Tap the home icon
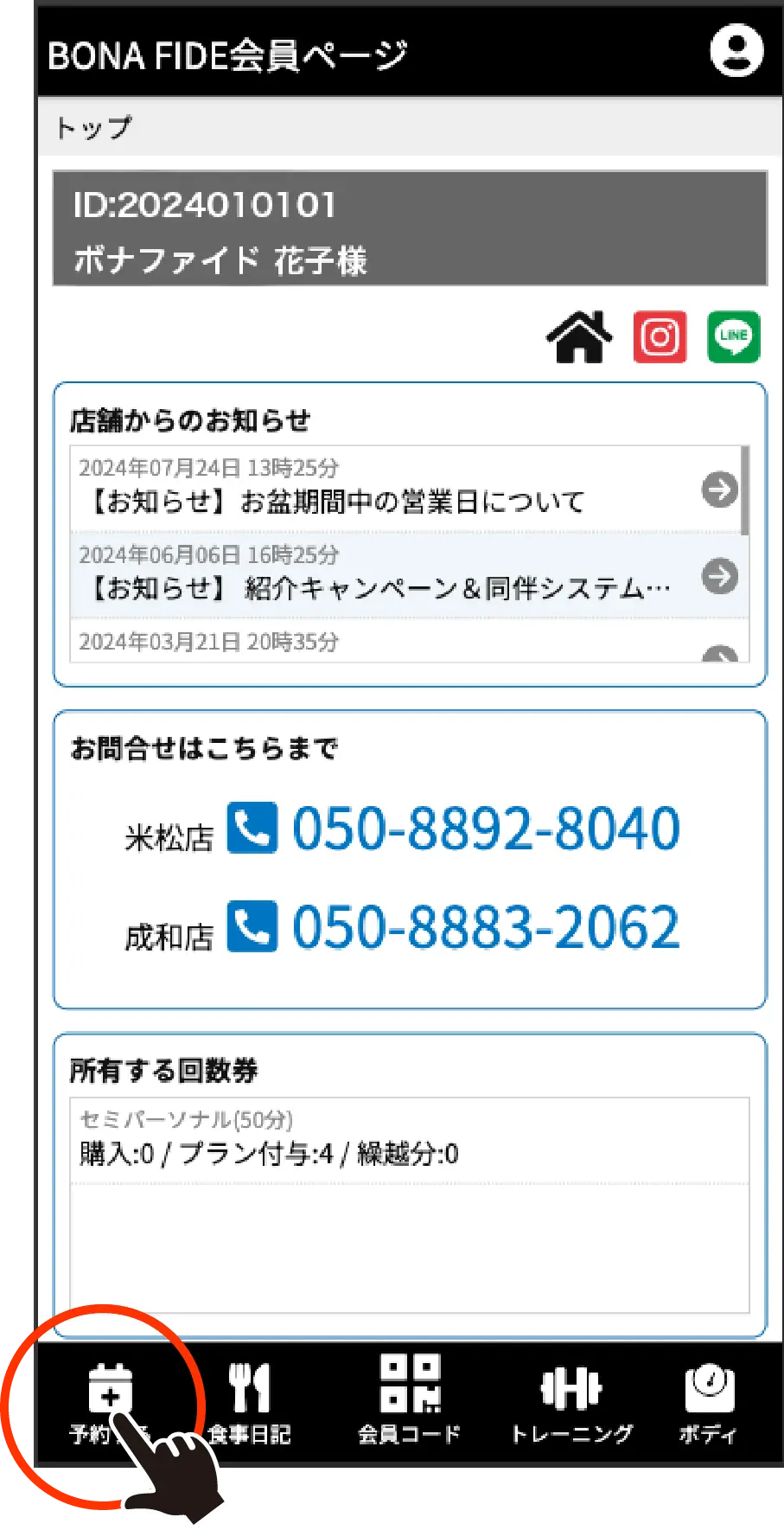Viewport: 784px width, 1530px height. (579, 336)
